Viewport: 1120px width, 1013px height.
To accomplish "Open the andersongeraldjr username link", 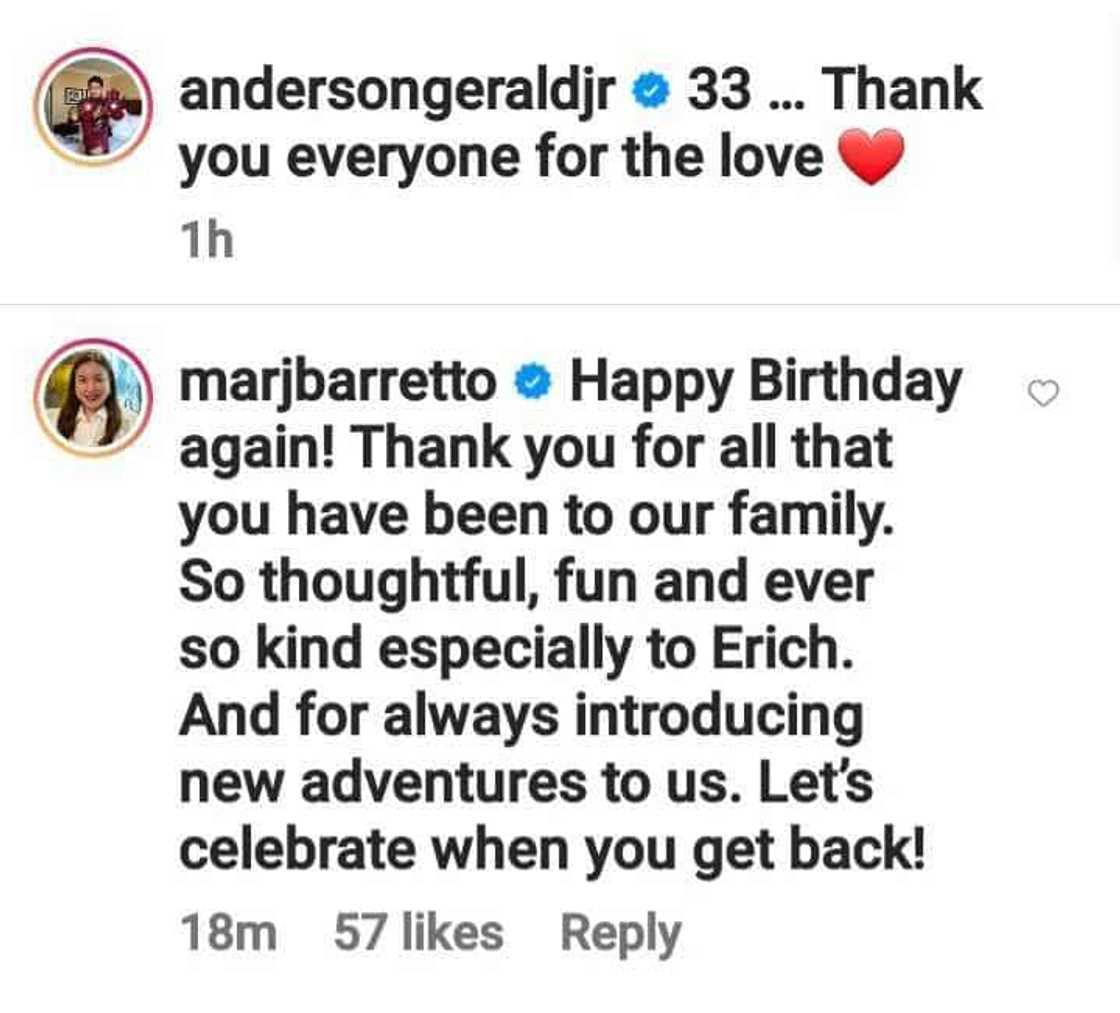I will click(398, 92).
